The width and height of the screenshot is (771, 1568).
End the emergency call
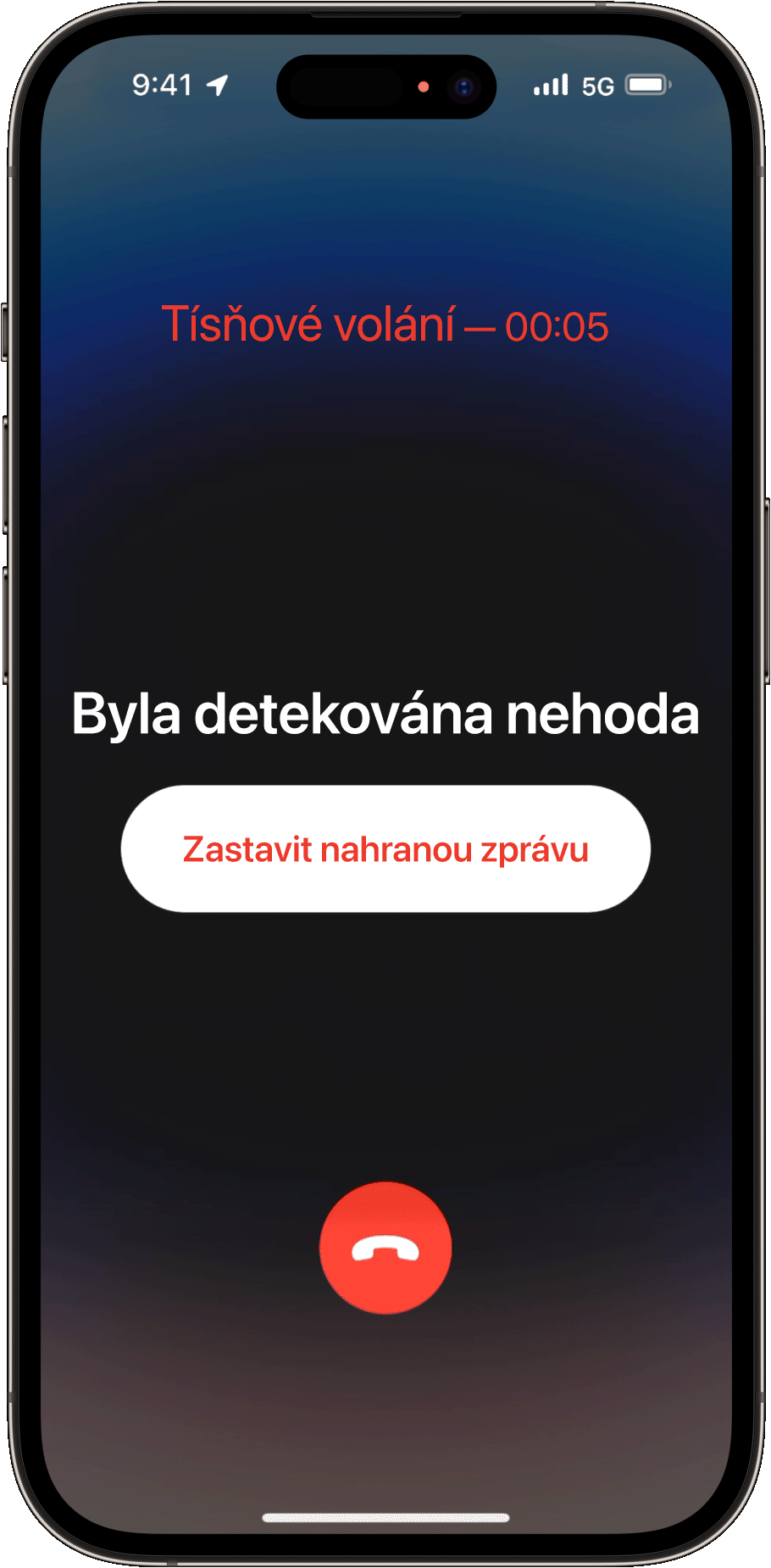point(385,1247)
